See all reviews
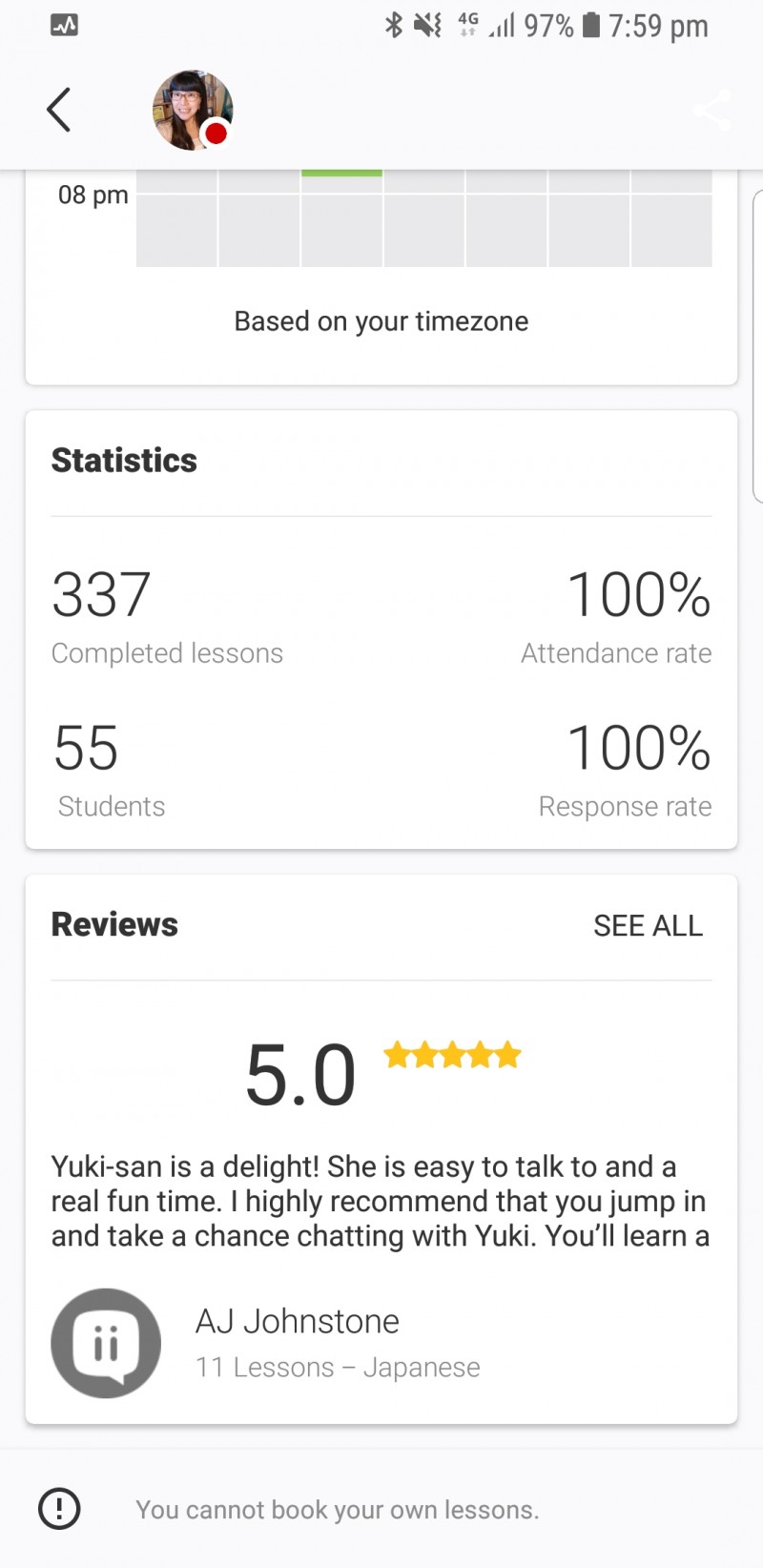 click(x=648, y=925)
